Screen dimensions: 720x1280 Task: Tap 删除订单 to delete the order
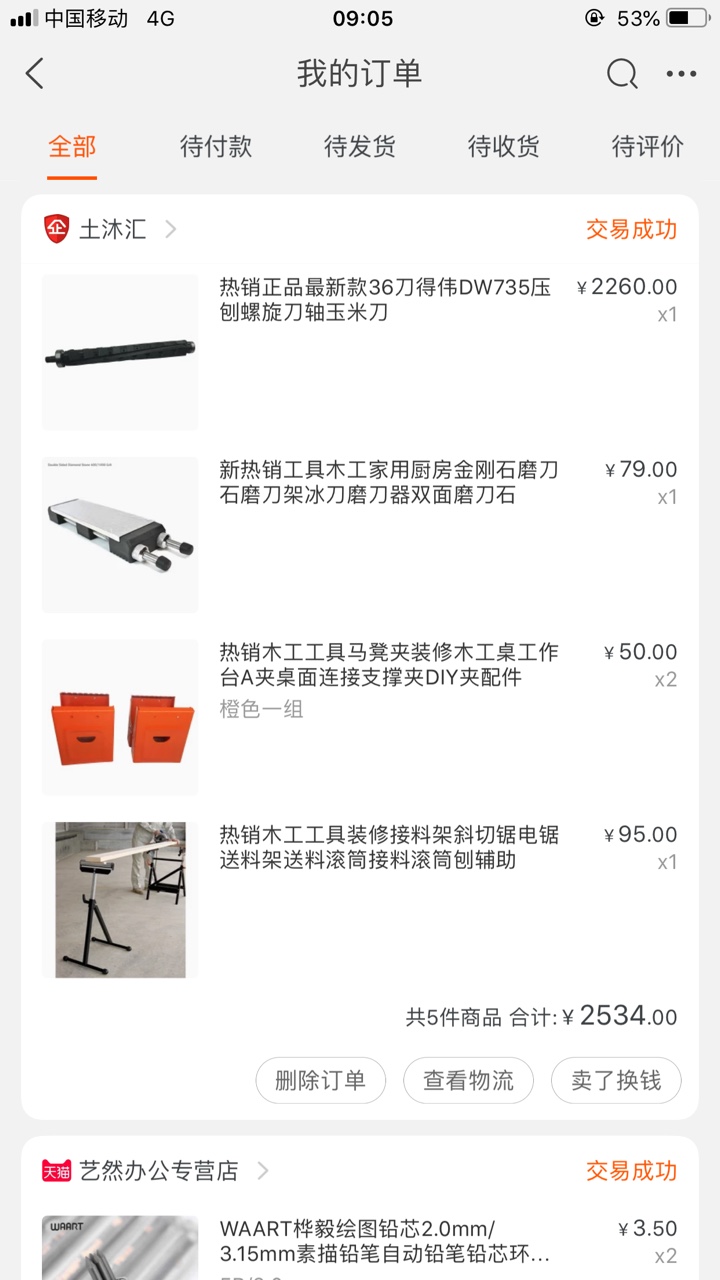click(320, 1080)
